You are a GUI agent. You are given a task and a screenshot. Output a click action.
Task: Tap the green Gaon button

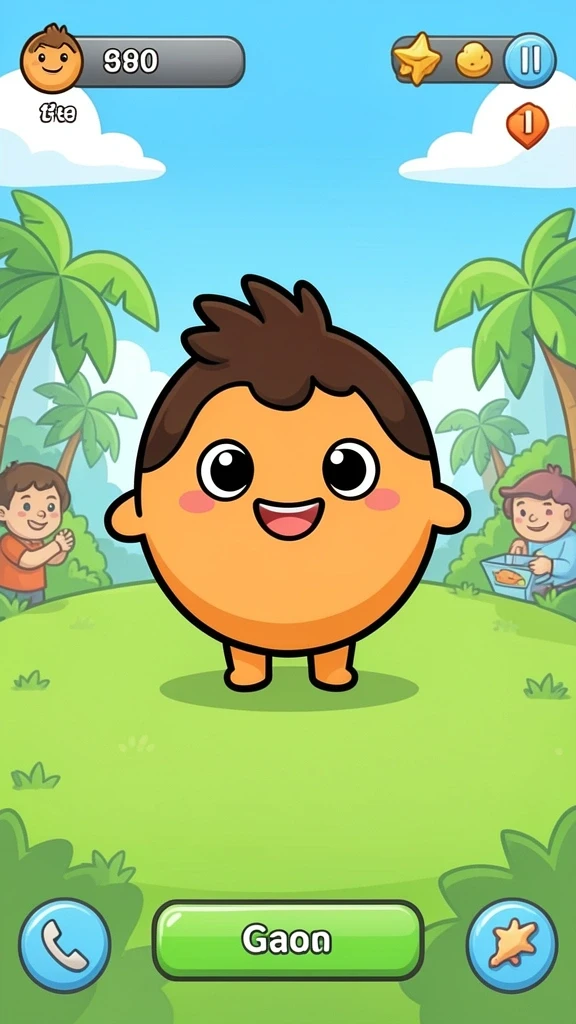point(288,940)
